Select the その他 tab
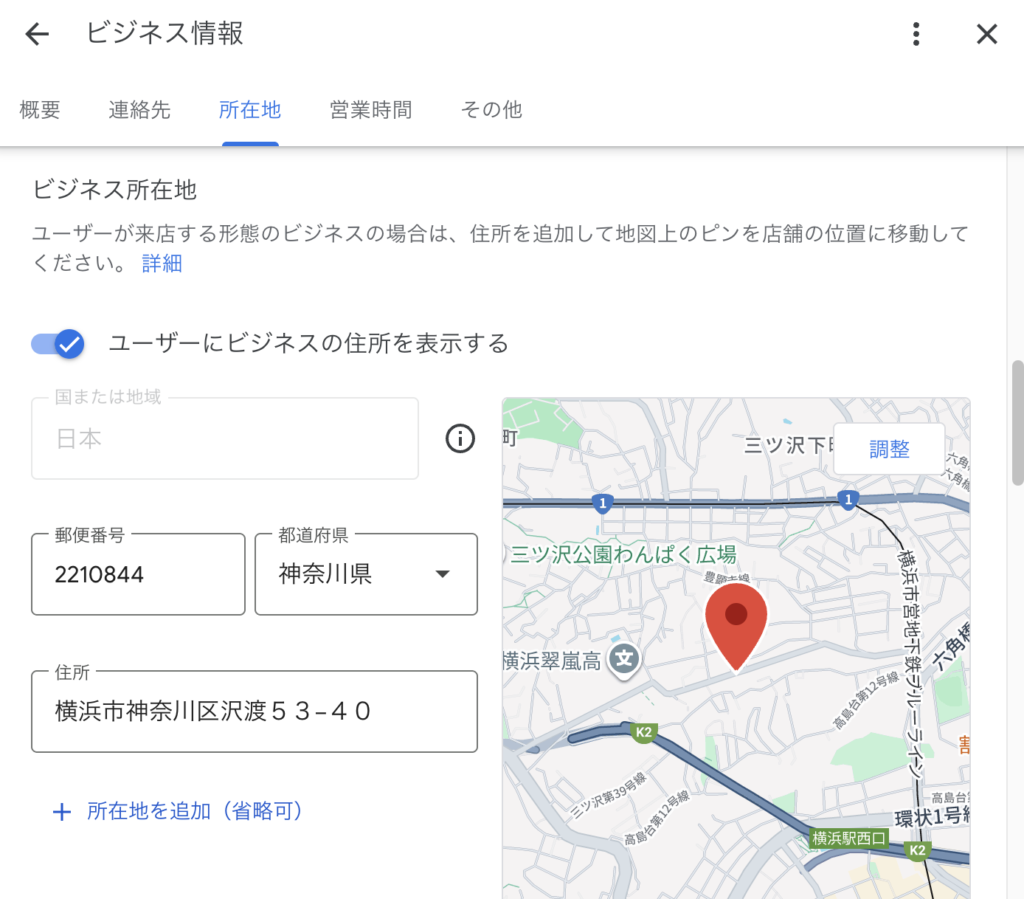This screenshot has height=899, width=1024. pos(491,110)
